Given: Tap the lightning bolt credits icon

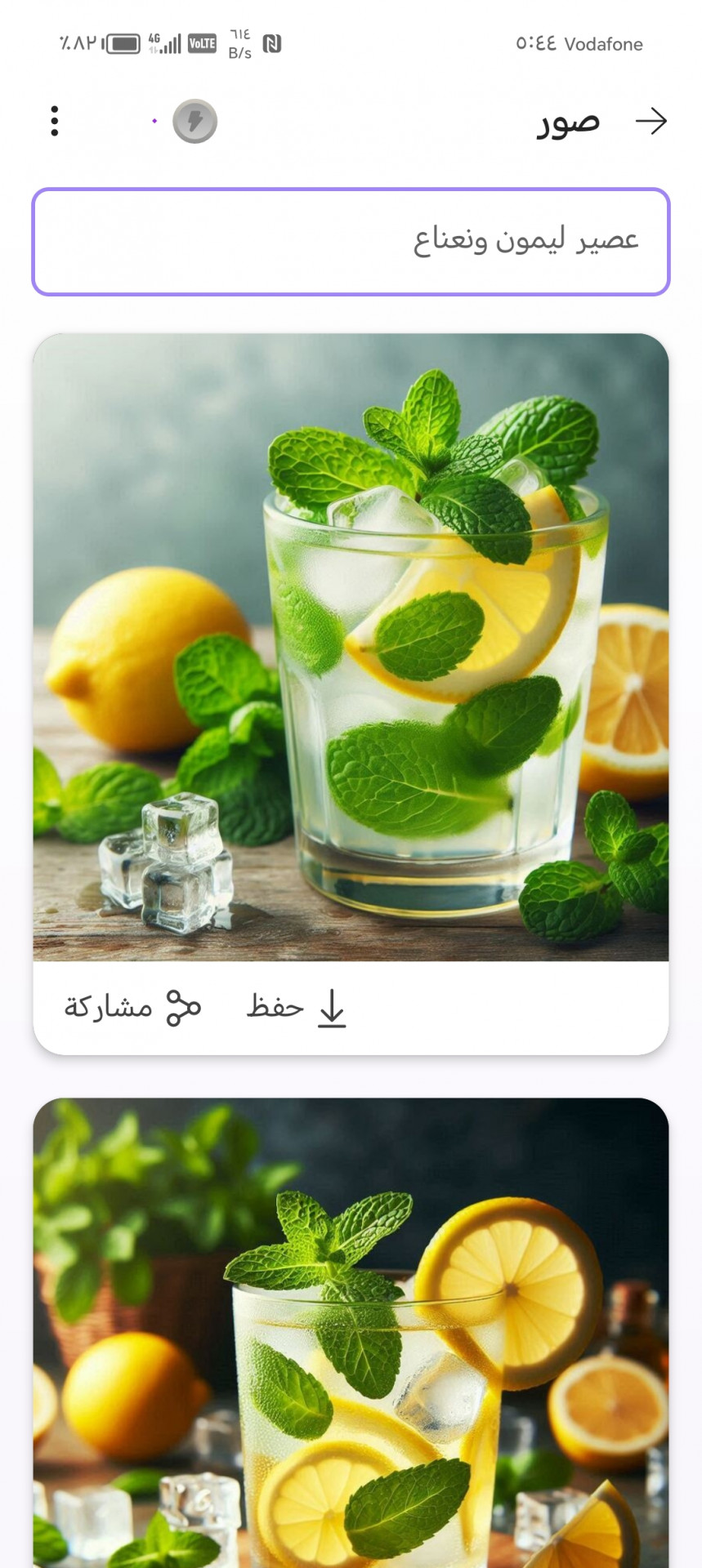Looking at the screenshot, I should click(x=195, y=122).
